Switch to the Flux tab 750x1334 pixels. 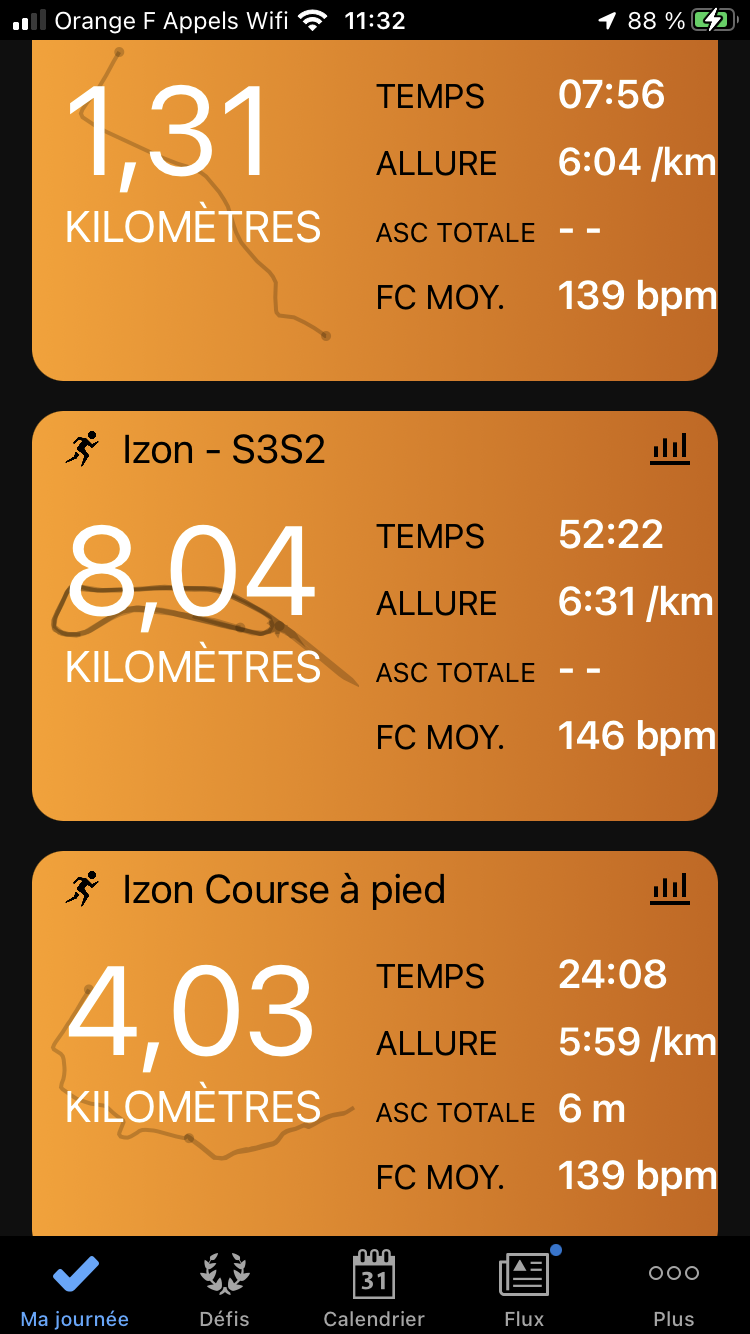(525, 1290)
